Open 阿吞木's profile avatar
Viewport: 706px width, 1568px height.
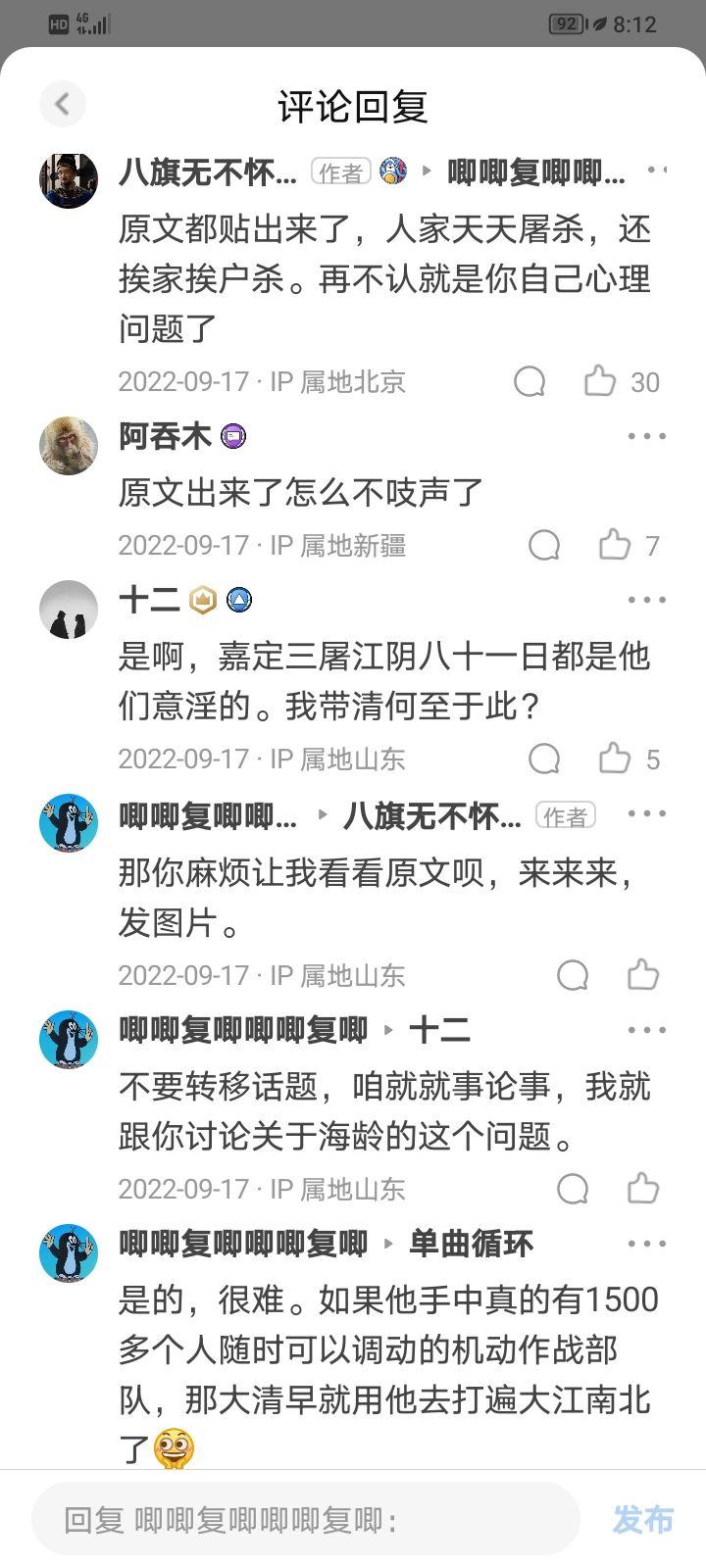click(x=69, y=446)
